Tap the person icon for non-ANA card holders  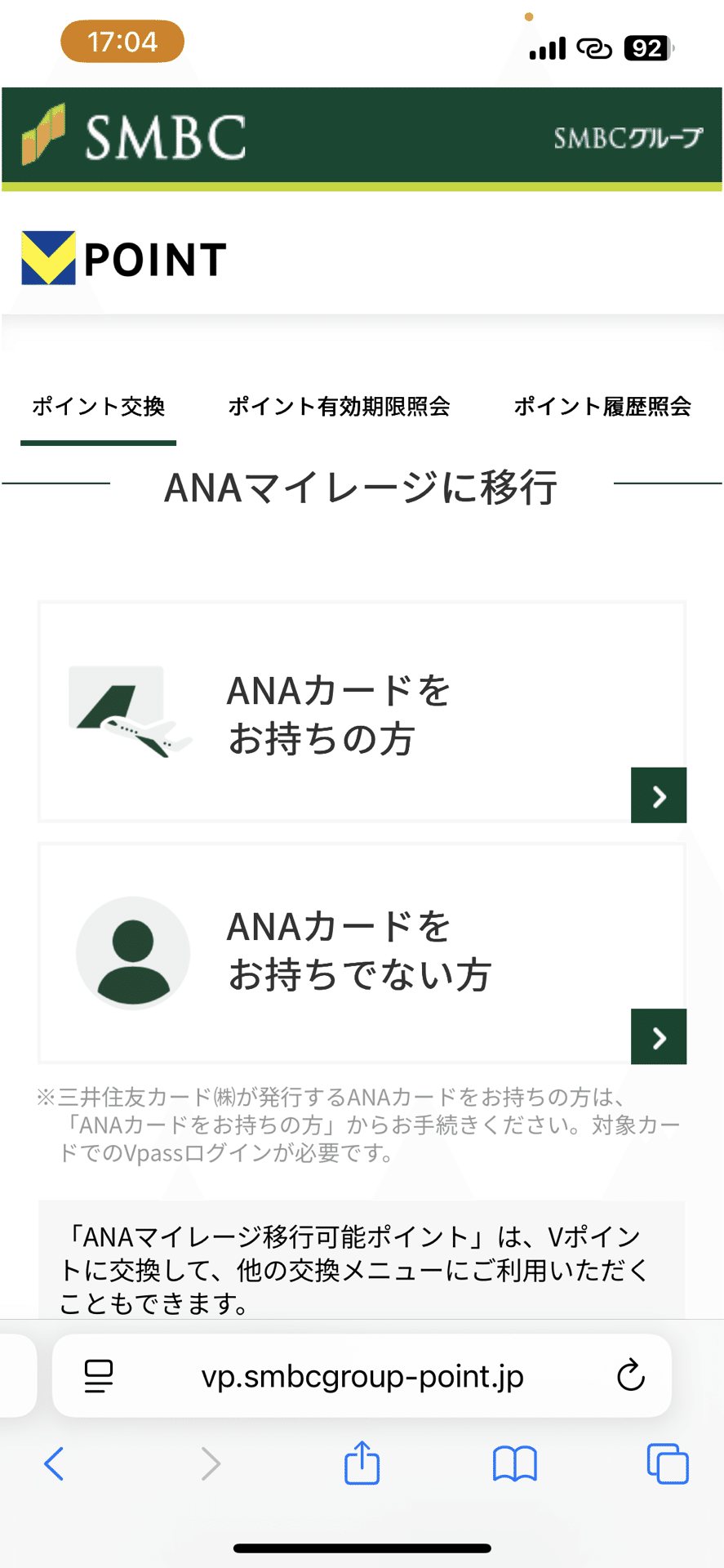(x=132, y=951)
